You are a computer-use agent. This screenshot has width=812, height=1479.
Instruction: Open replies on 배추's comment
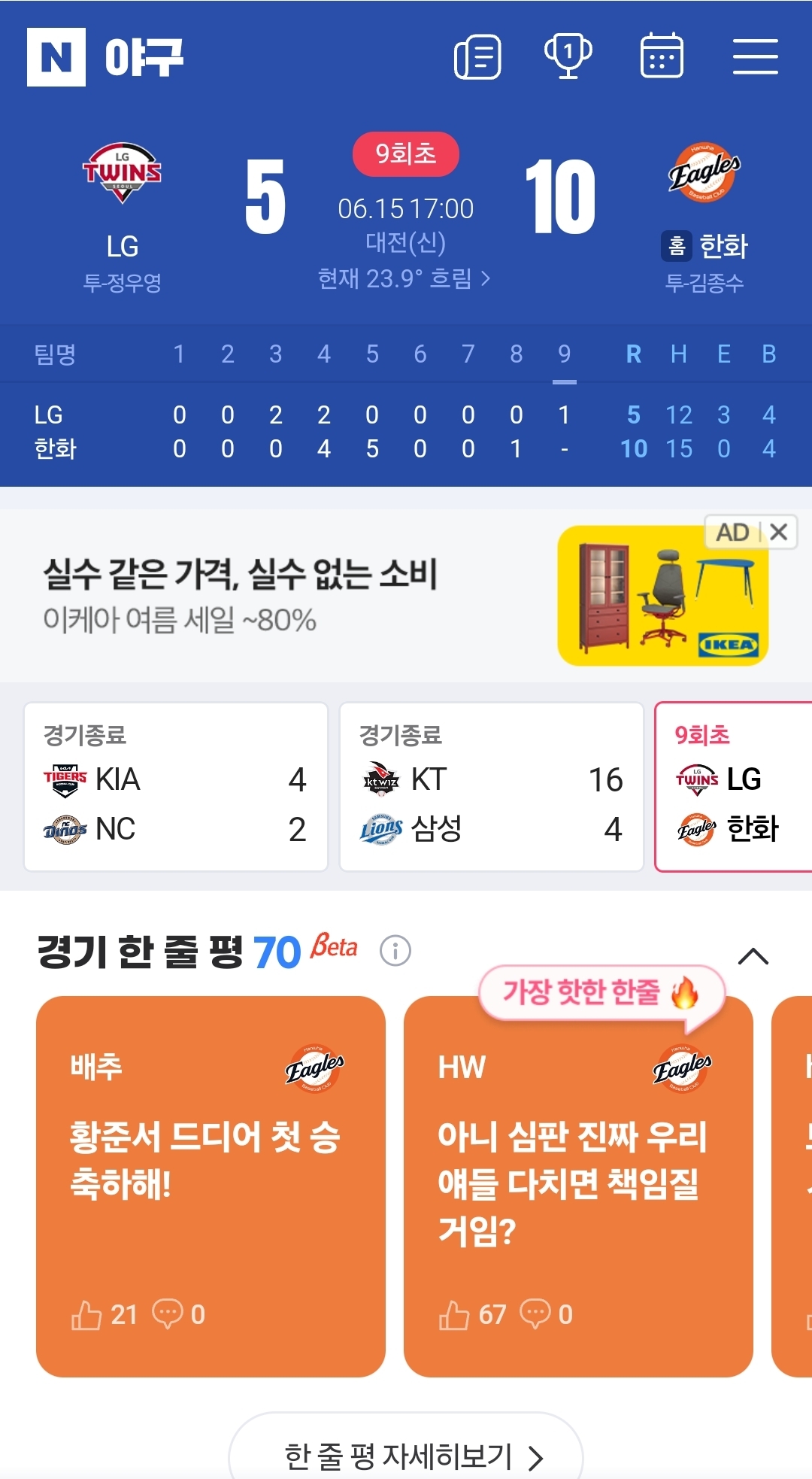pos(178,1314)
